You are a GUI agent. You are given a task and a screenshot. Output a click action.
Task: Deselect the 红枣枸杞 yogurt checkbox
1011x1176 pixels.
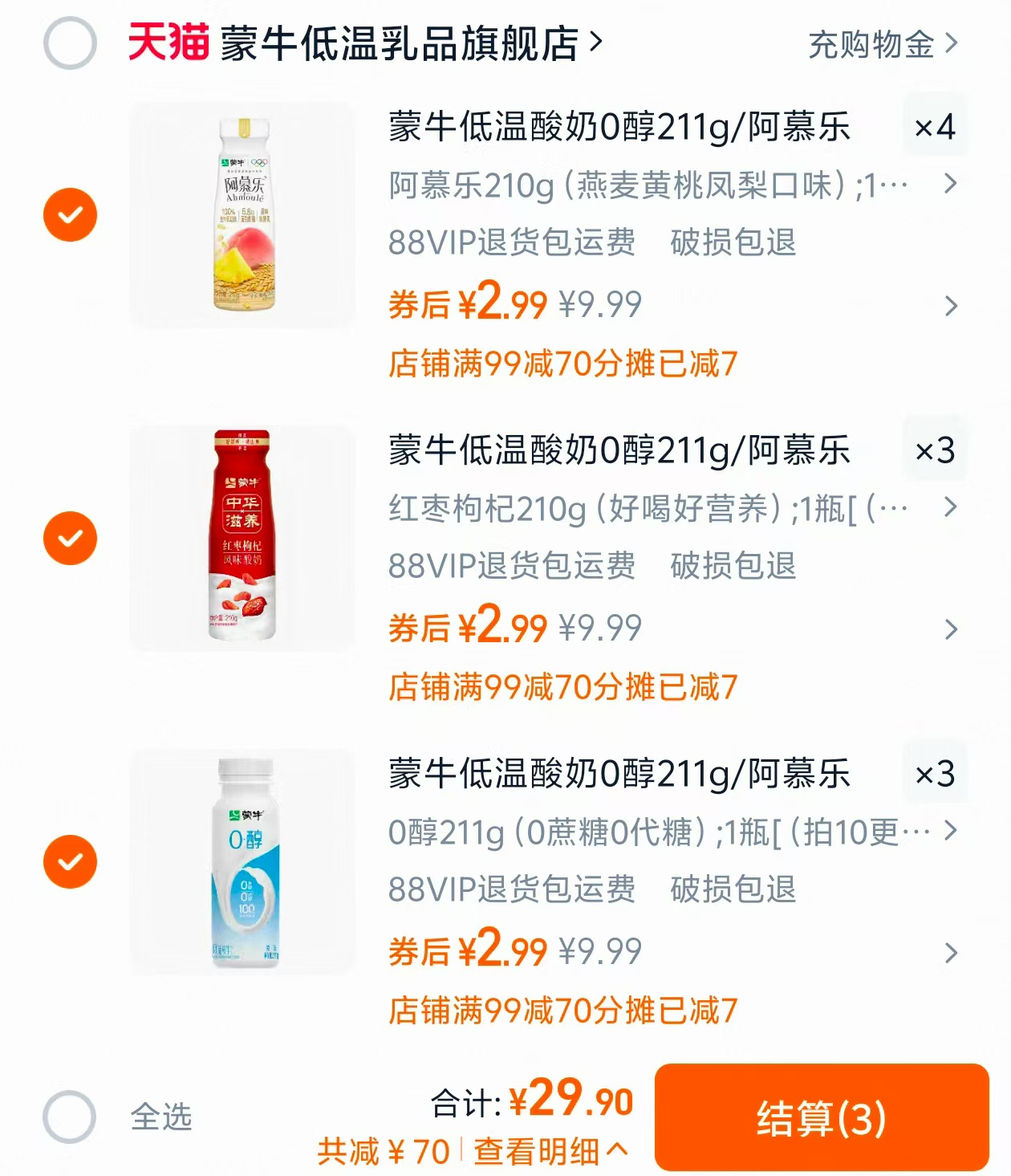coord(71,538)
